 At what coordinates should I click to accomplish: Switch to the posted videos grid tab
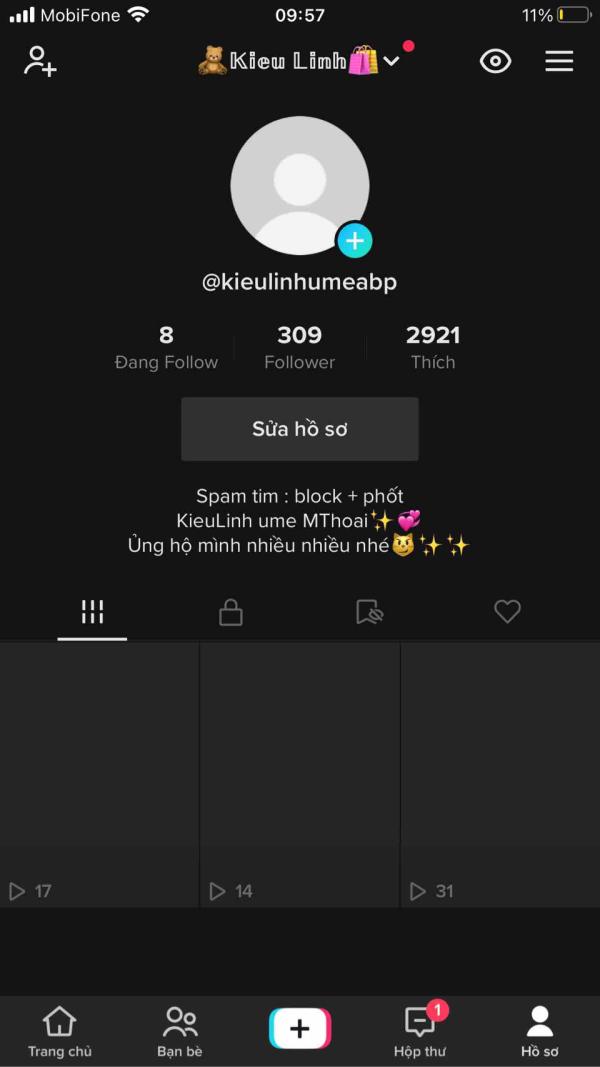(x=93, y=612)
